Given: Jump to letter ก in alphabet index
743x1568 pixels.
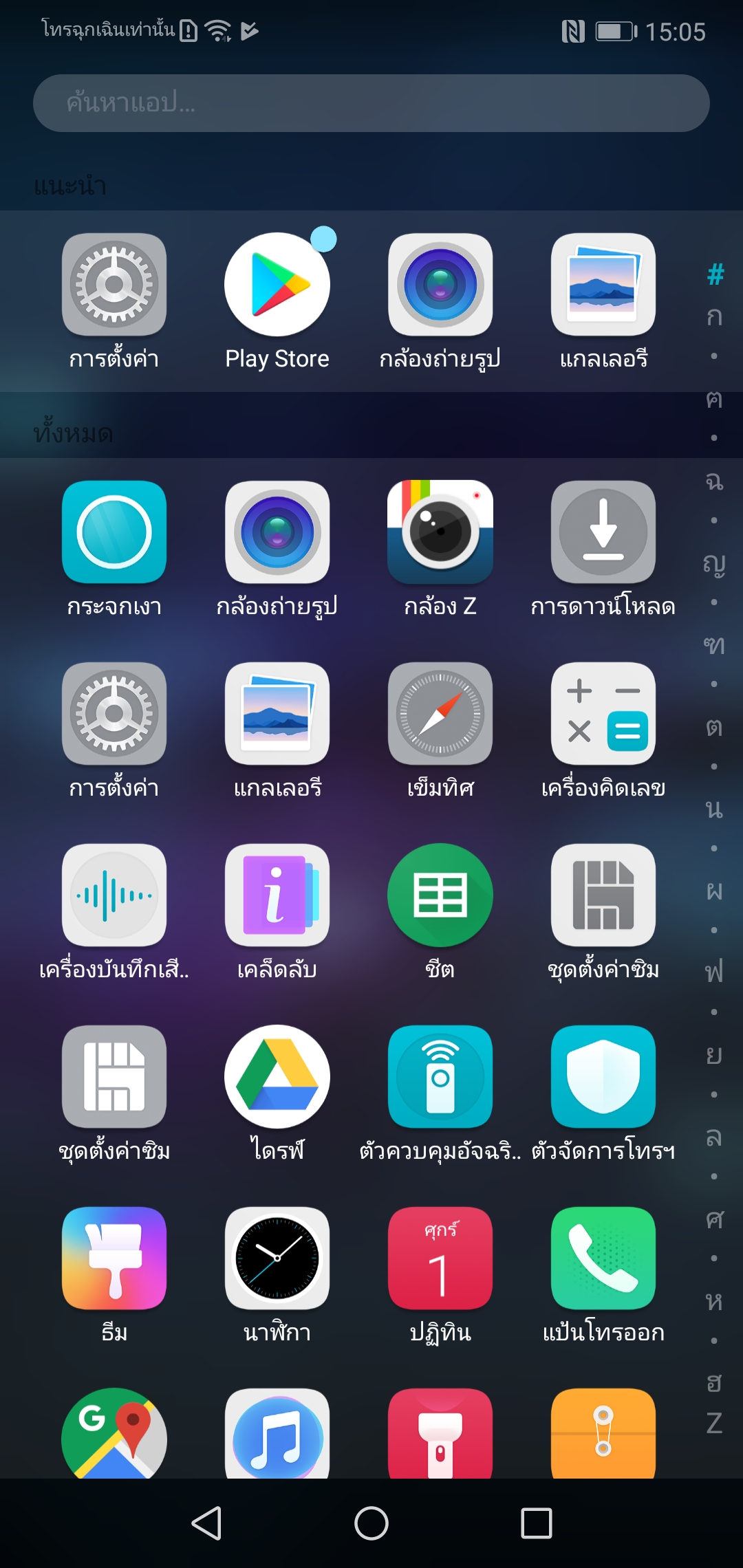Looking at the screenshot, I should 714,316.
